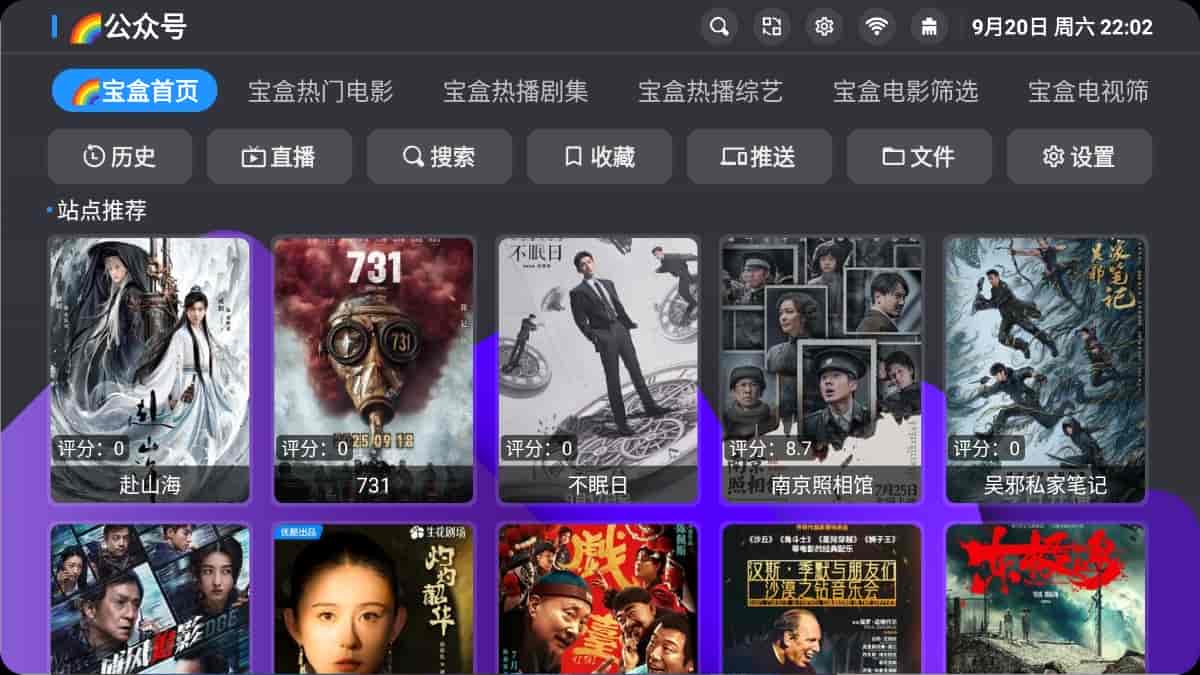Tap the search magnifier icon in the top bar

point(718,27)
